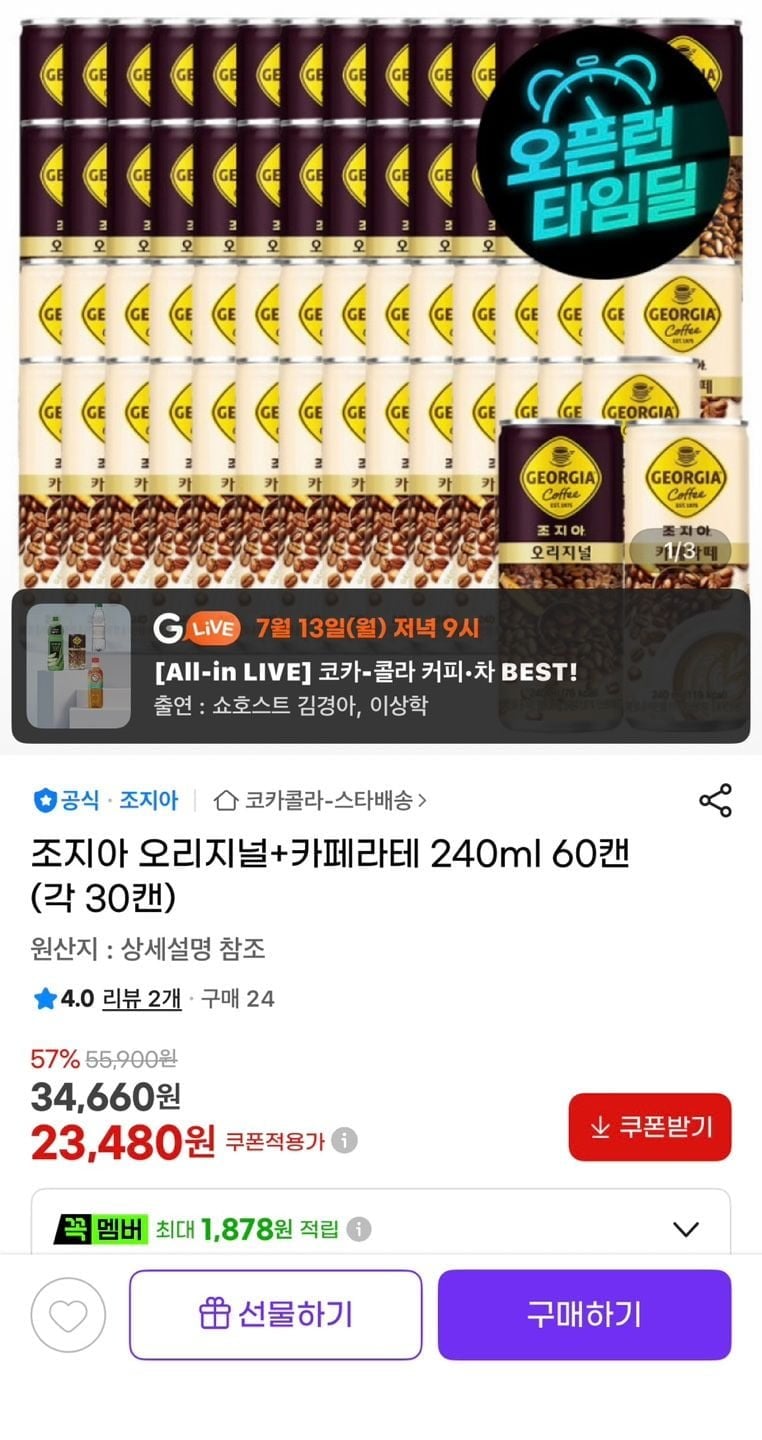This screenshot has width=762, height=1440.
Task: Show info for 쿠폰적용가
Action: 344,1140
